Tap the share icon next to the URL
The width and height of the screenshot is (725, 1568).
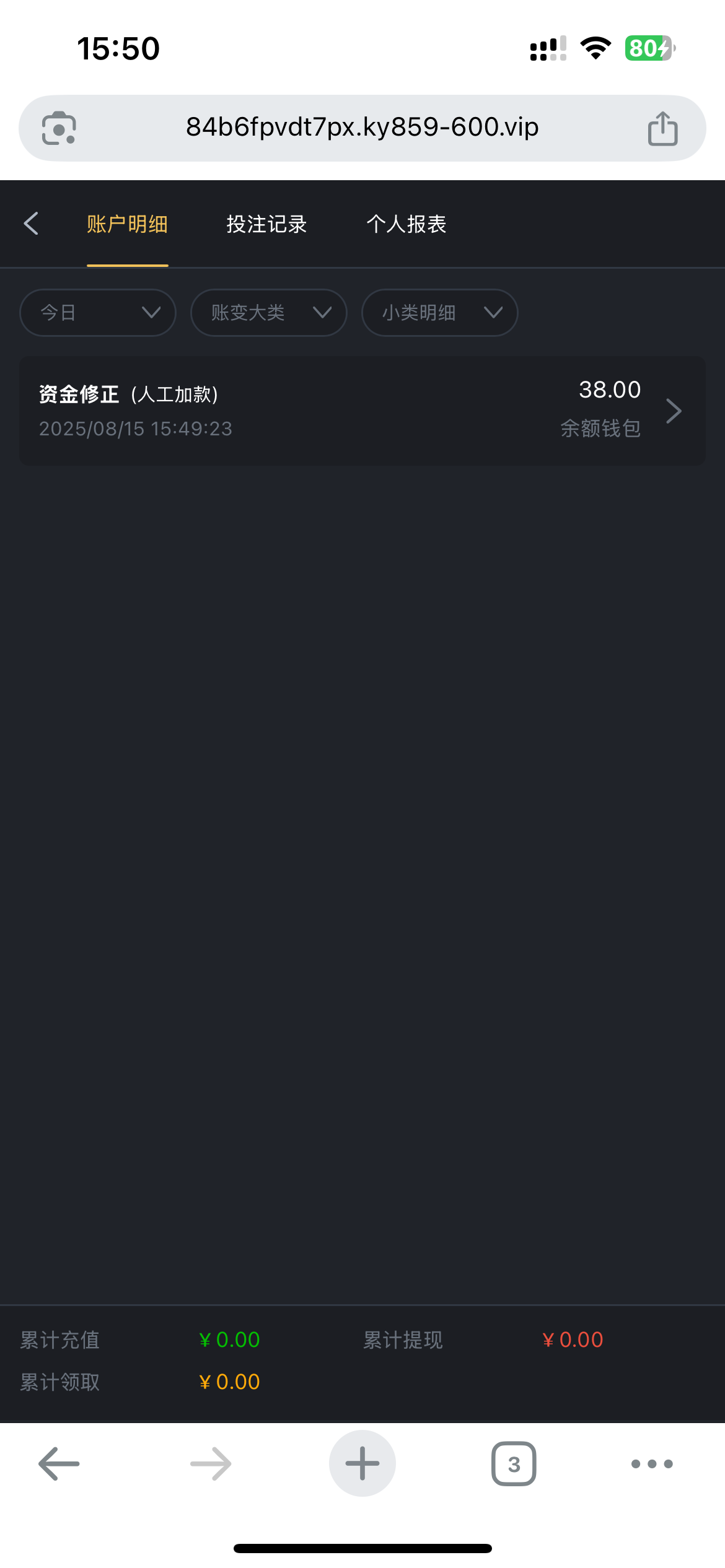pyautogui.click(x=662, y=128)
